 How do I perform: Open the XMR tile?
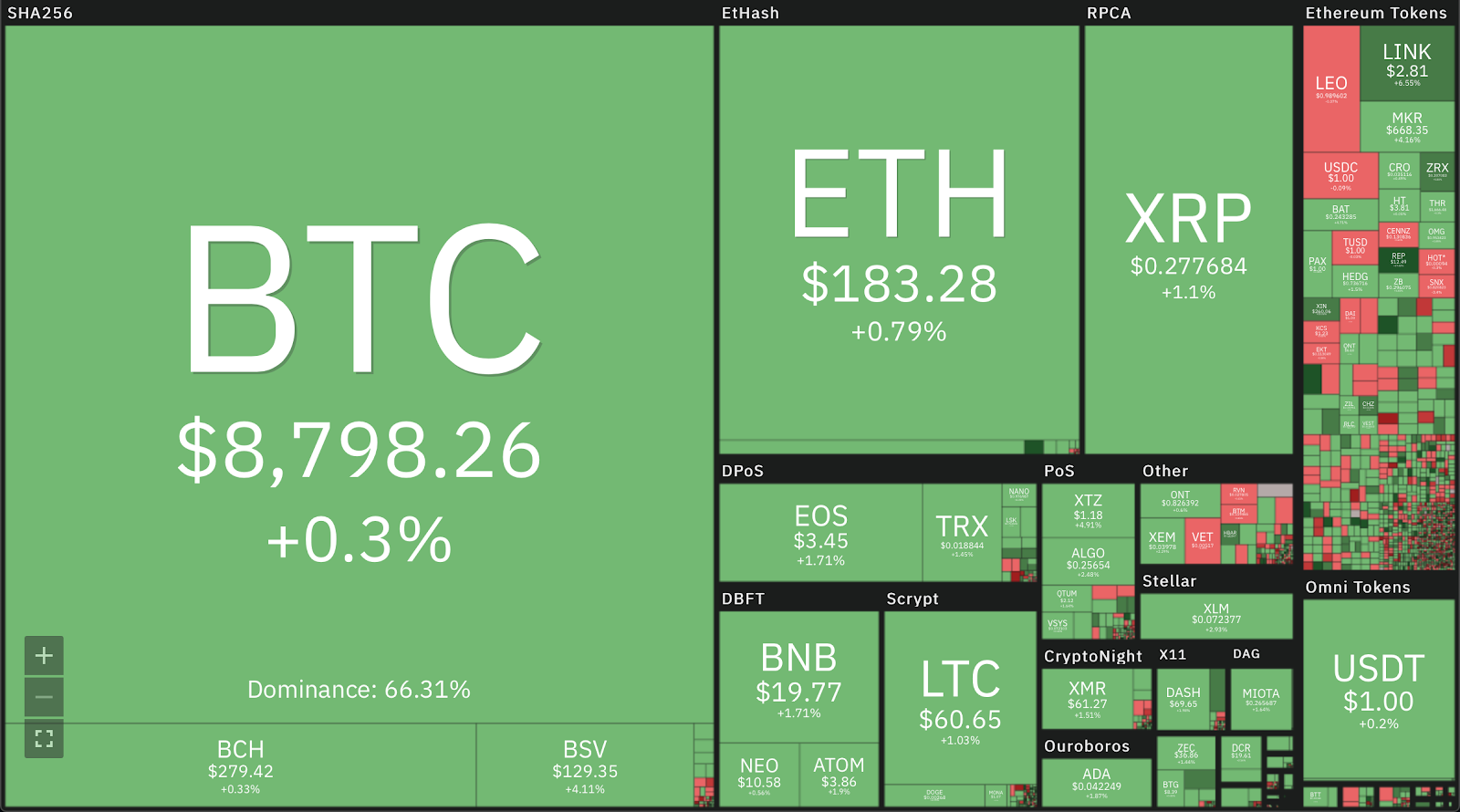coord(1087,699)
